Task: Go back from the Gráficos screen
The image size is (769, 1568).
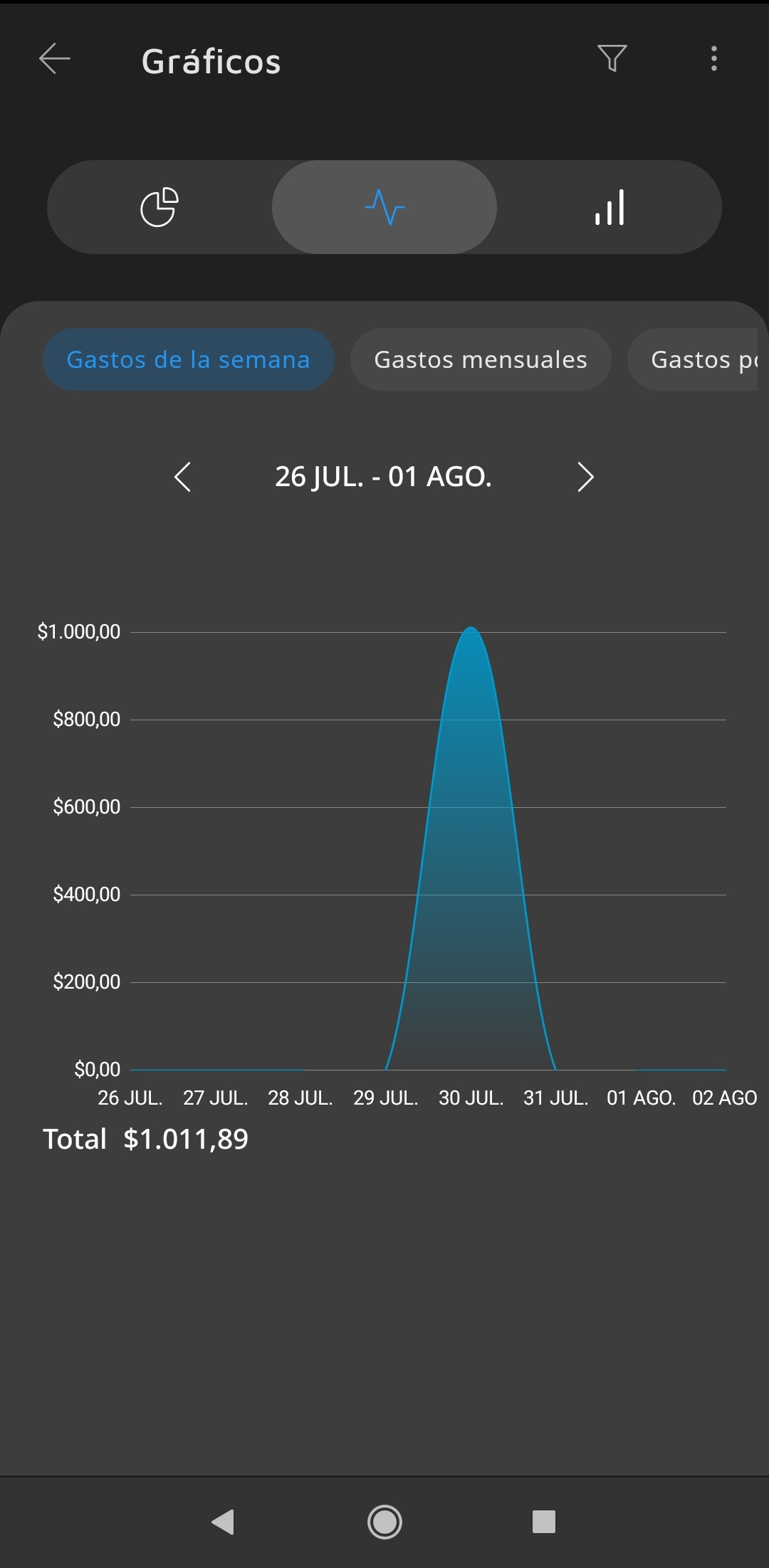Action: [x=55, y=59]
